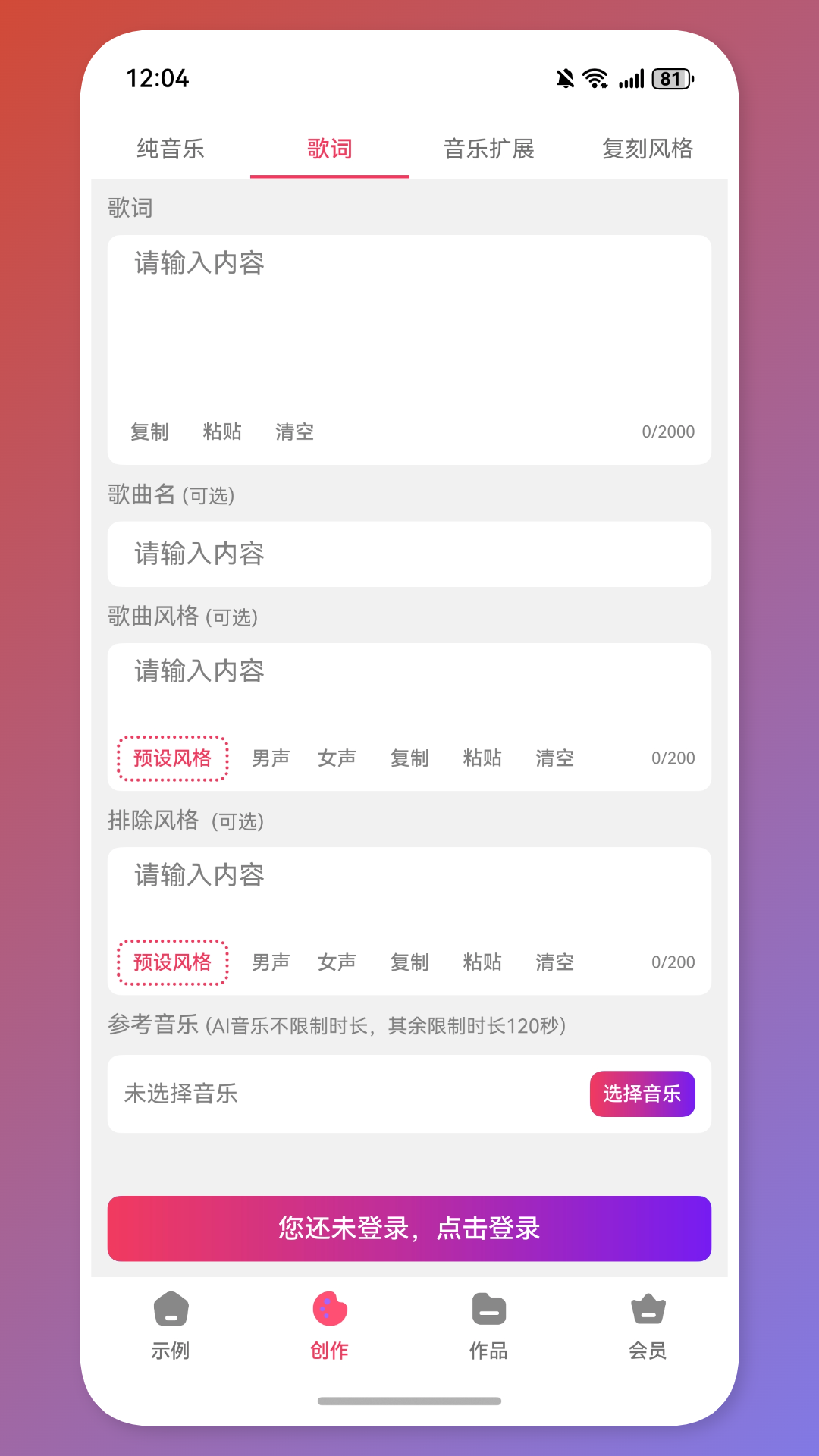Focus the 排除风格 input field
The width and height of the screenshot is (819, 1456).
pyautogui.click(x=409, y=883)
